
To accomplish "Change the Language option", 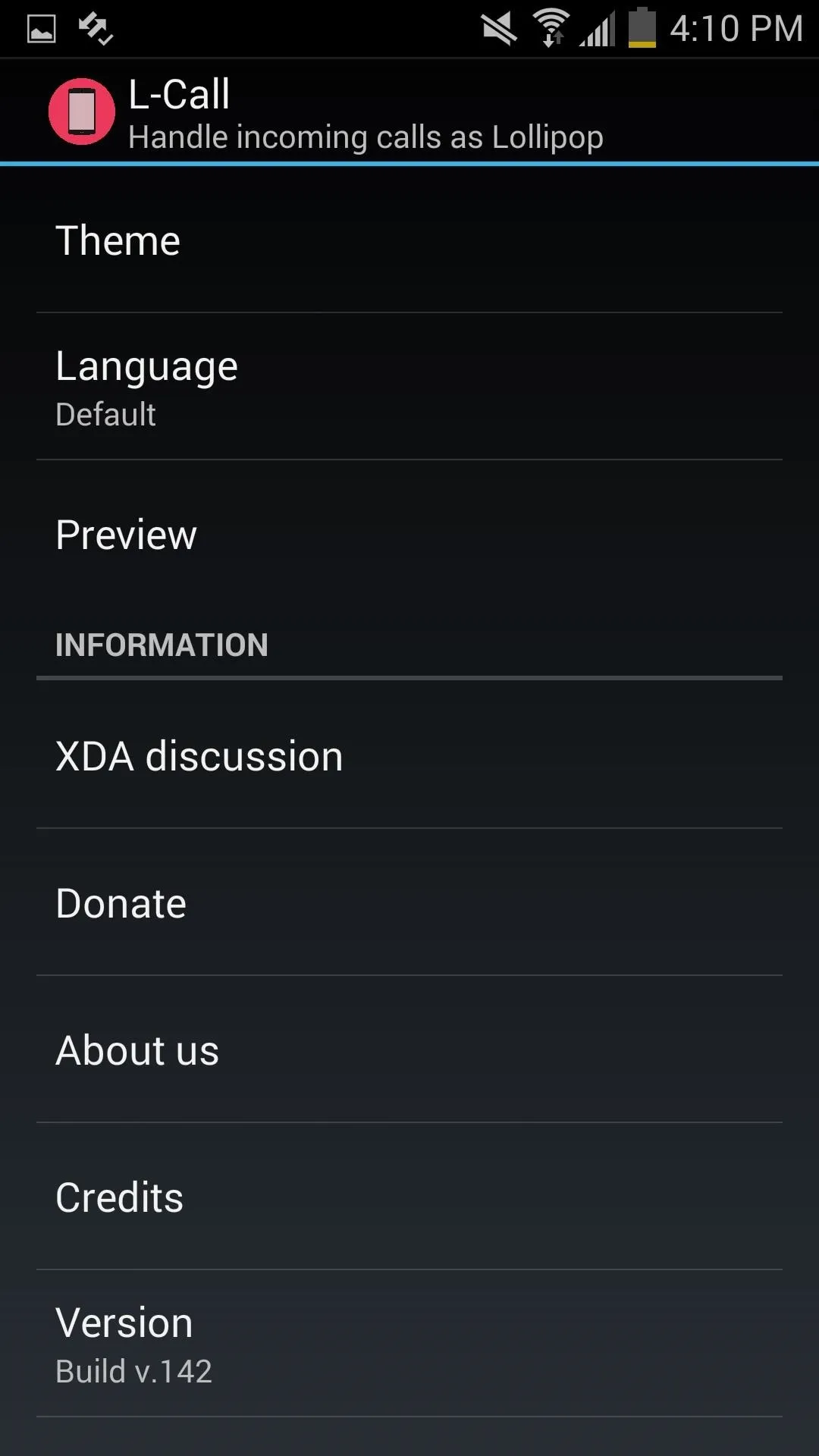I will pyautogui.click(x=409, y=387).
